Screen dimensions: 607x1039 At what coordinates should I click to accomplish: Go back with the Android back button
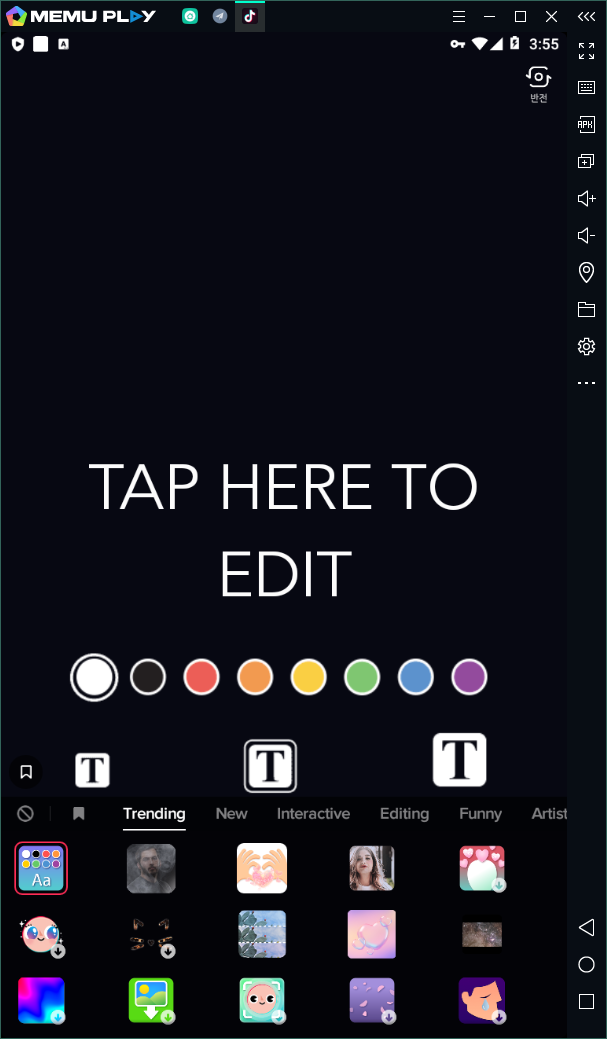click(587, 928)
